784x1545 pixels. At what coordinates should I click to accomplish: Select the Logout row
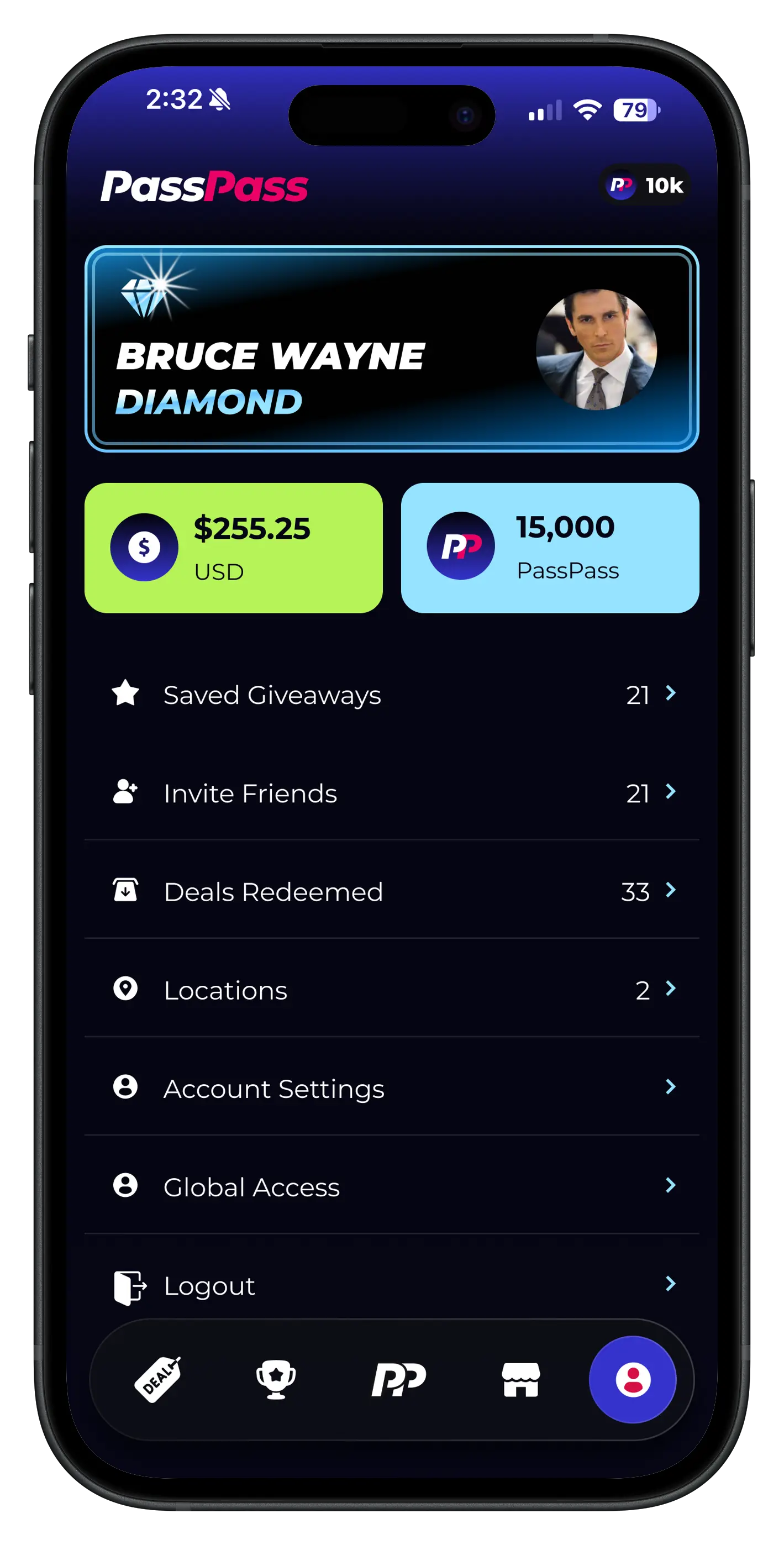[x=391, y=1285]
